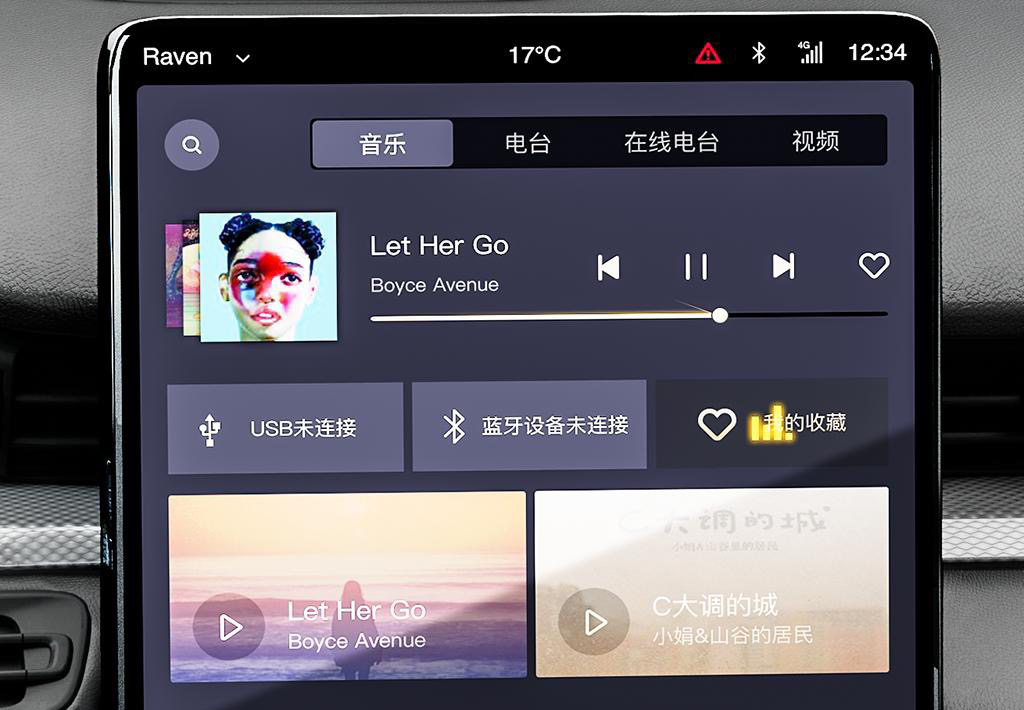
Task: Select the 在线电台 tab
Action: point(671,143)
